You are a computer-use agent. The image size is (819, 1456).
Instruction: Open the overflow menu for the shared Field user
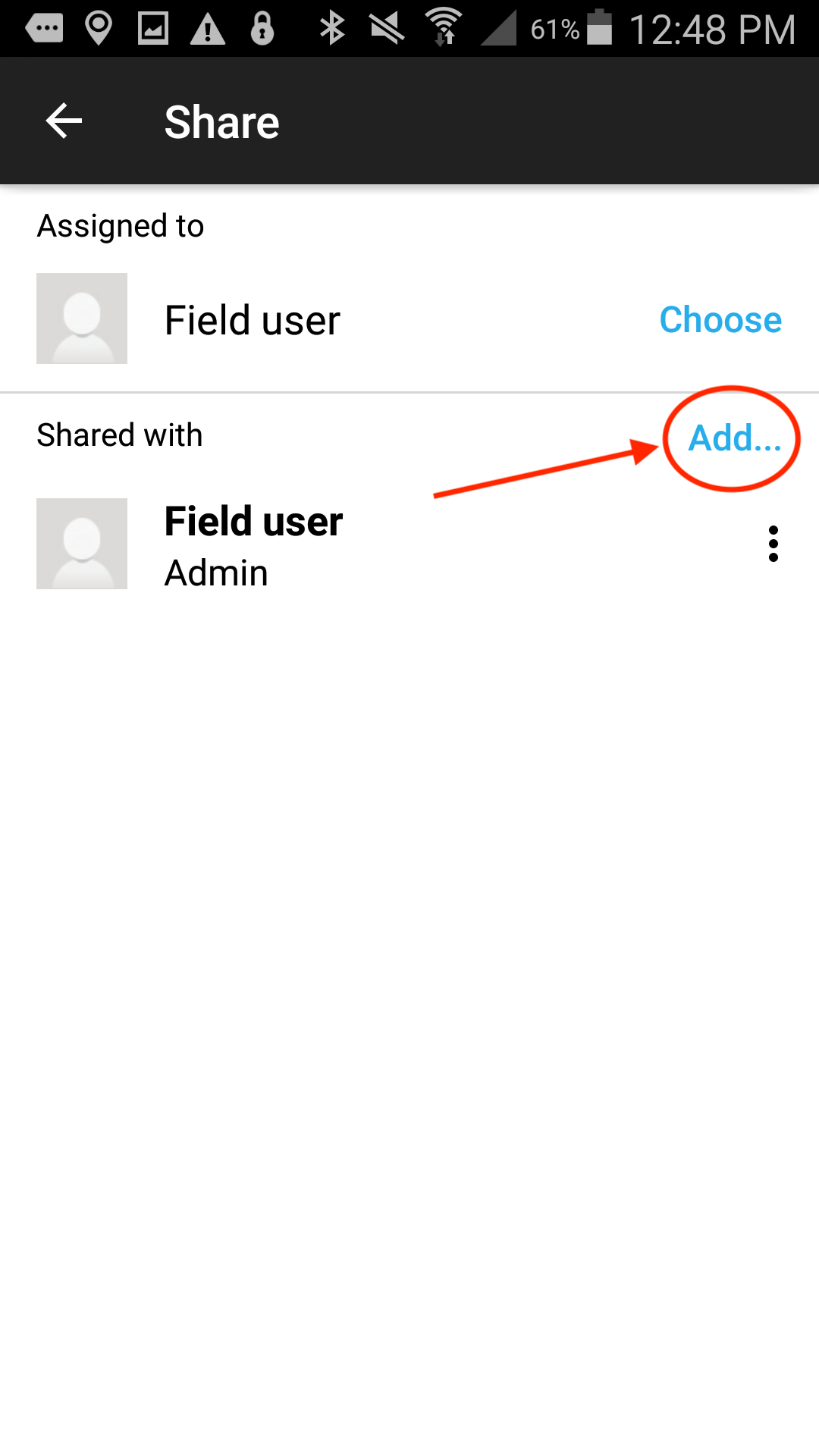point(773,544)
